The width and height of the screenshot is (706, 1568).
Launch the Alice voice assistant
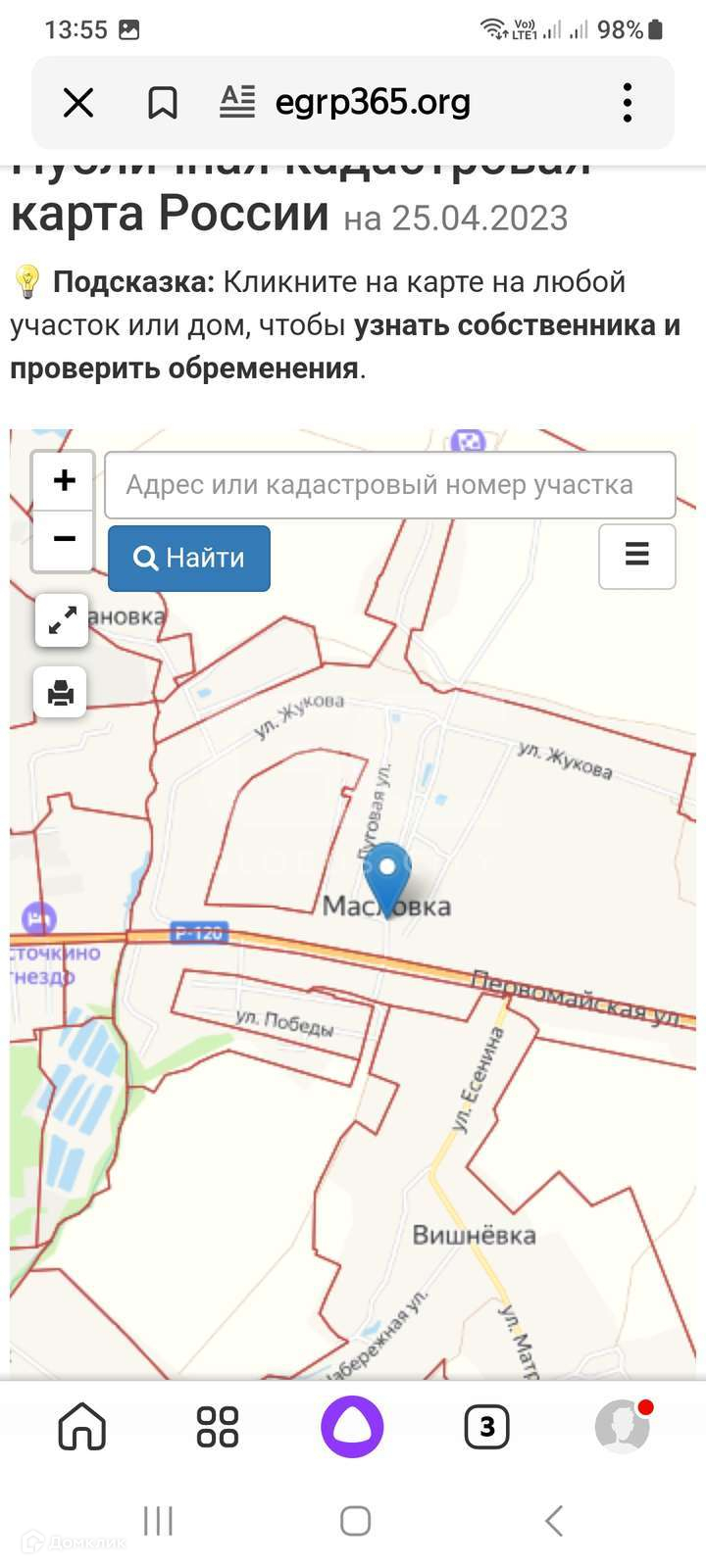click(352, 1426)
